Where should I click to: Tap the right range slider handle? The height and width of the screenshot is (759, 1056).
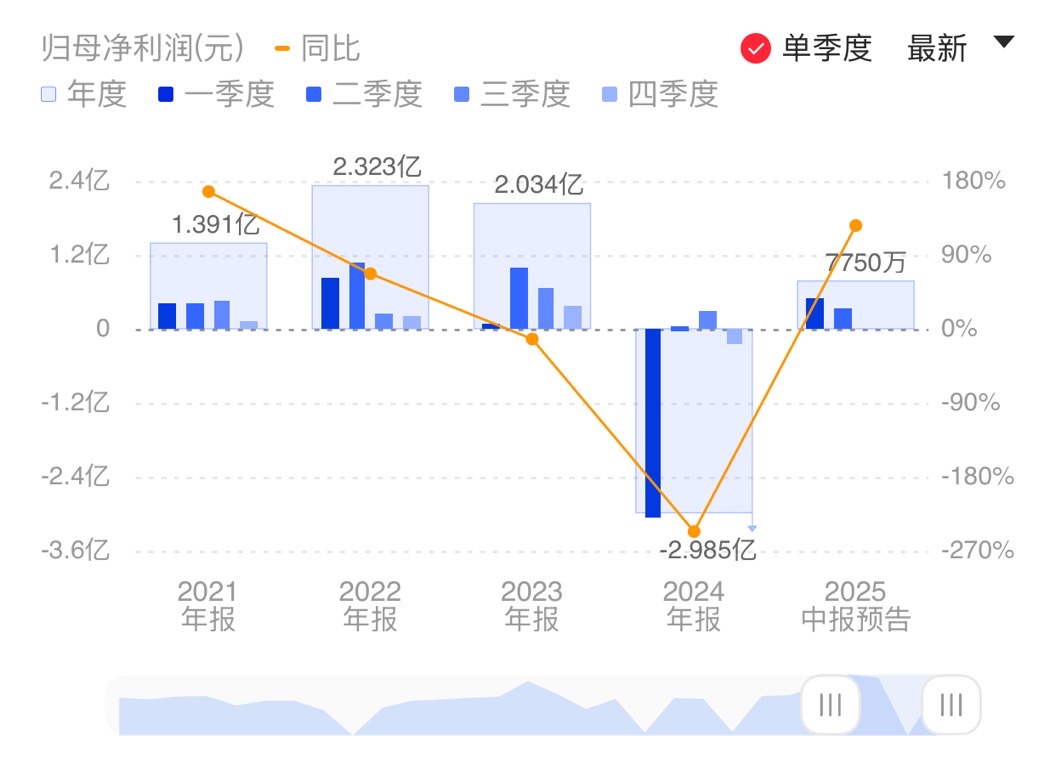click(x=951, y=706)
